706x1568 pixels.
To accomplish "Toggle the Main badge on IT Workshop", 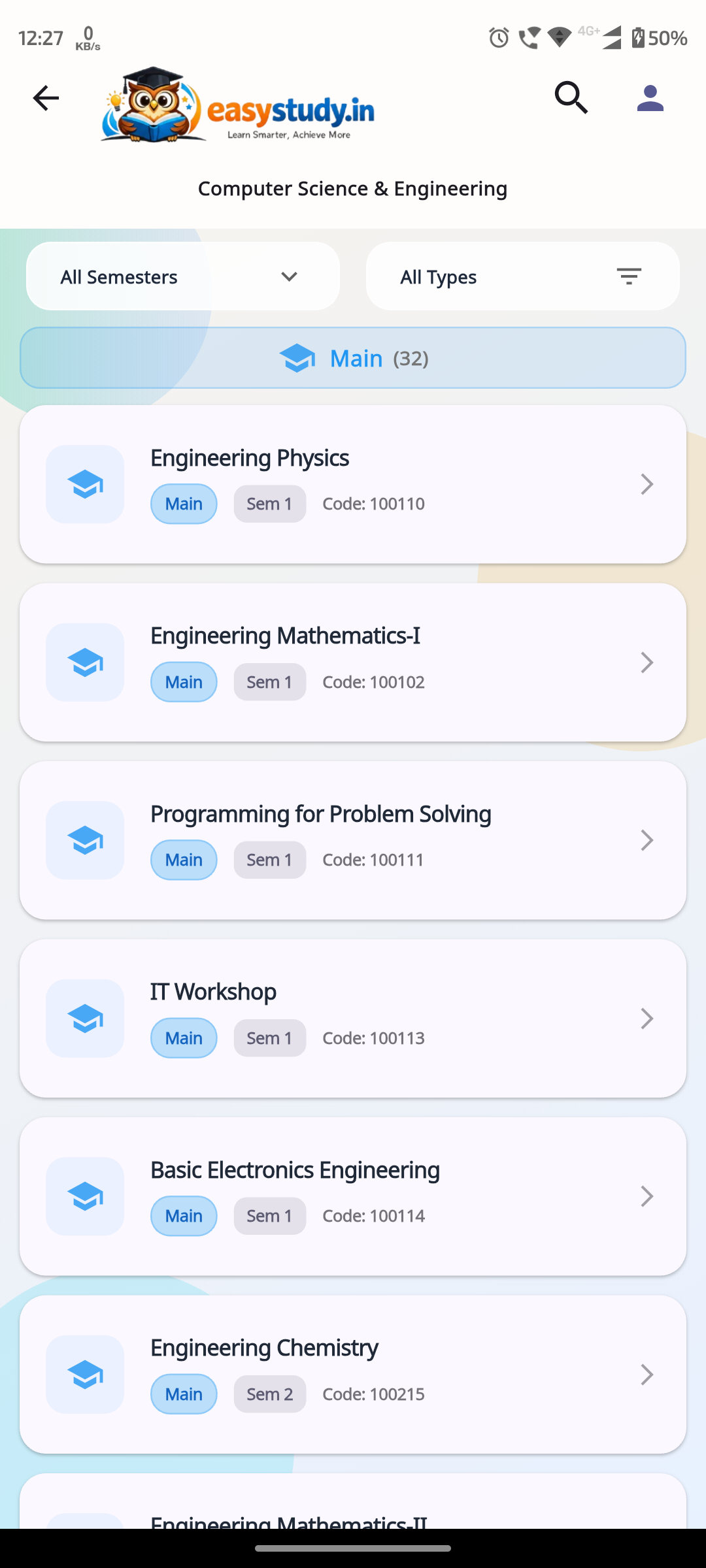I will click(183, 1037).
